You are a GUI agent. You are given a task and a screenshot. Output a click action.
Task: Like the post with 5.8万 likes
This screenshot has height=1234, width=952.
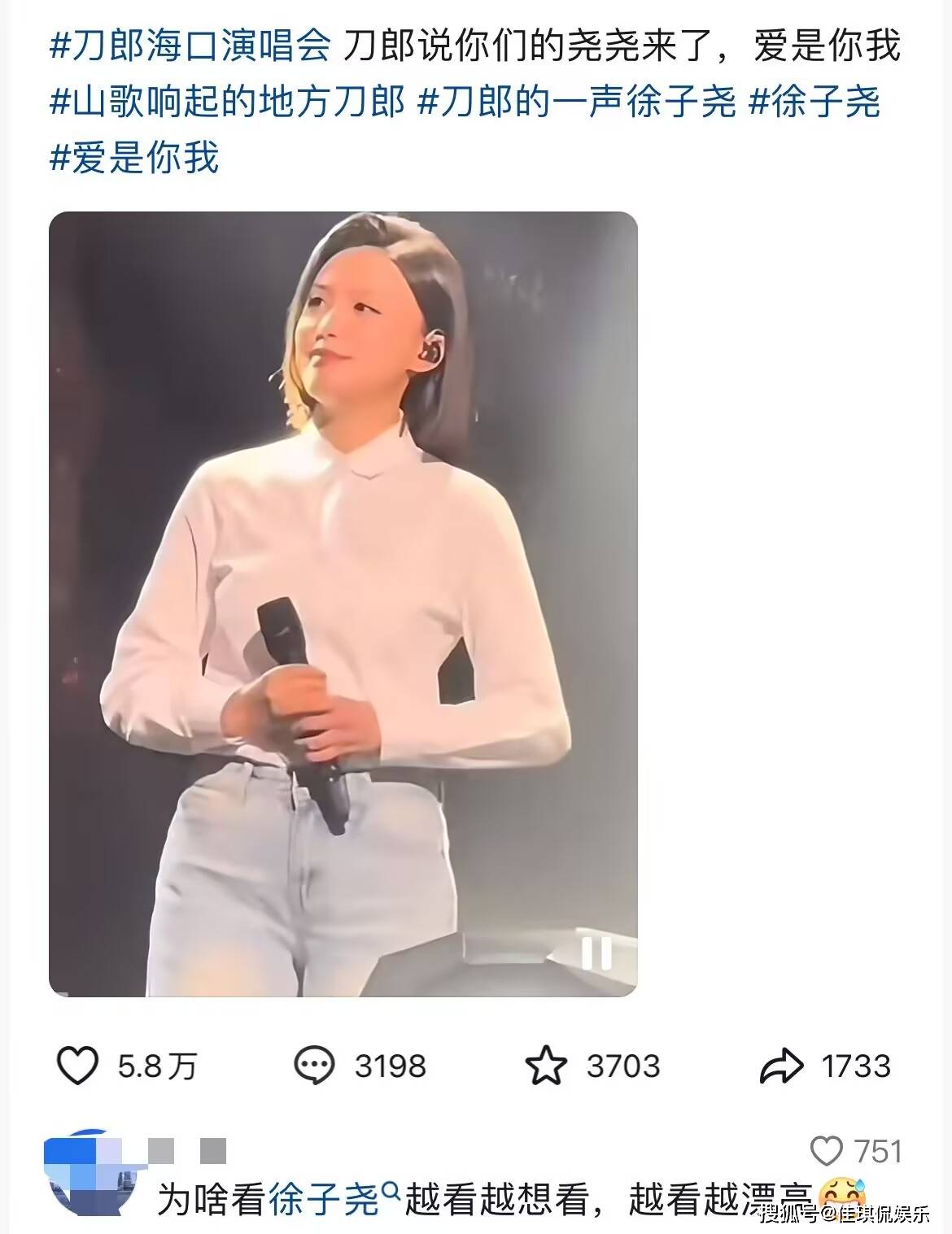click(78, 1066)
